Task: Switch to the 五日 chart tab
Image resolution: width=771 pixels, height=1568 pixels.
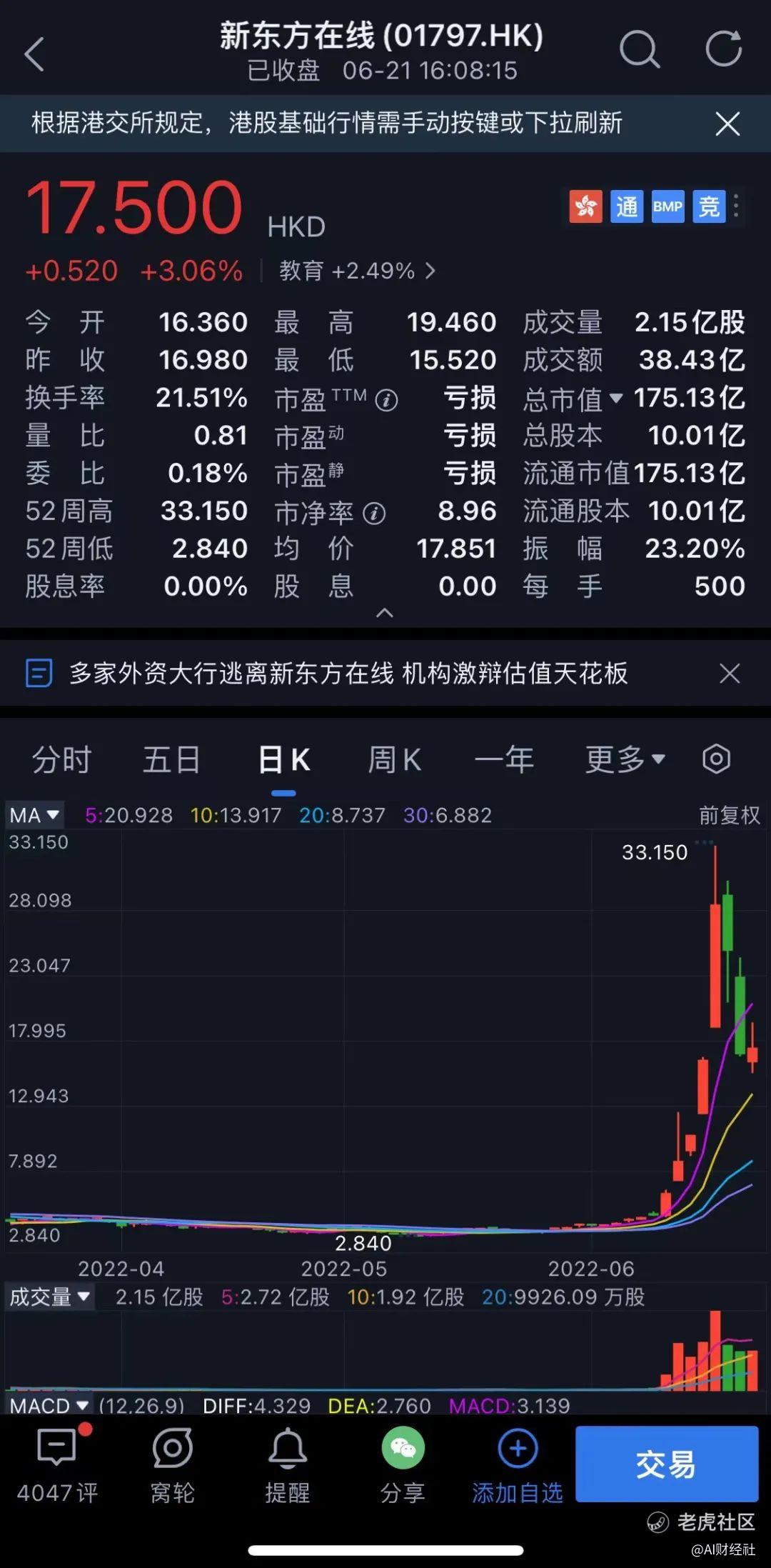Action: tap(171, 760)
